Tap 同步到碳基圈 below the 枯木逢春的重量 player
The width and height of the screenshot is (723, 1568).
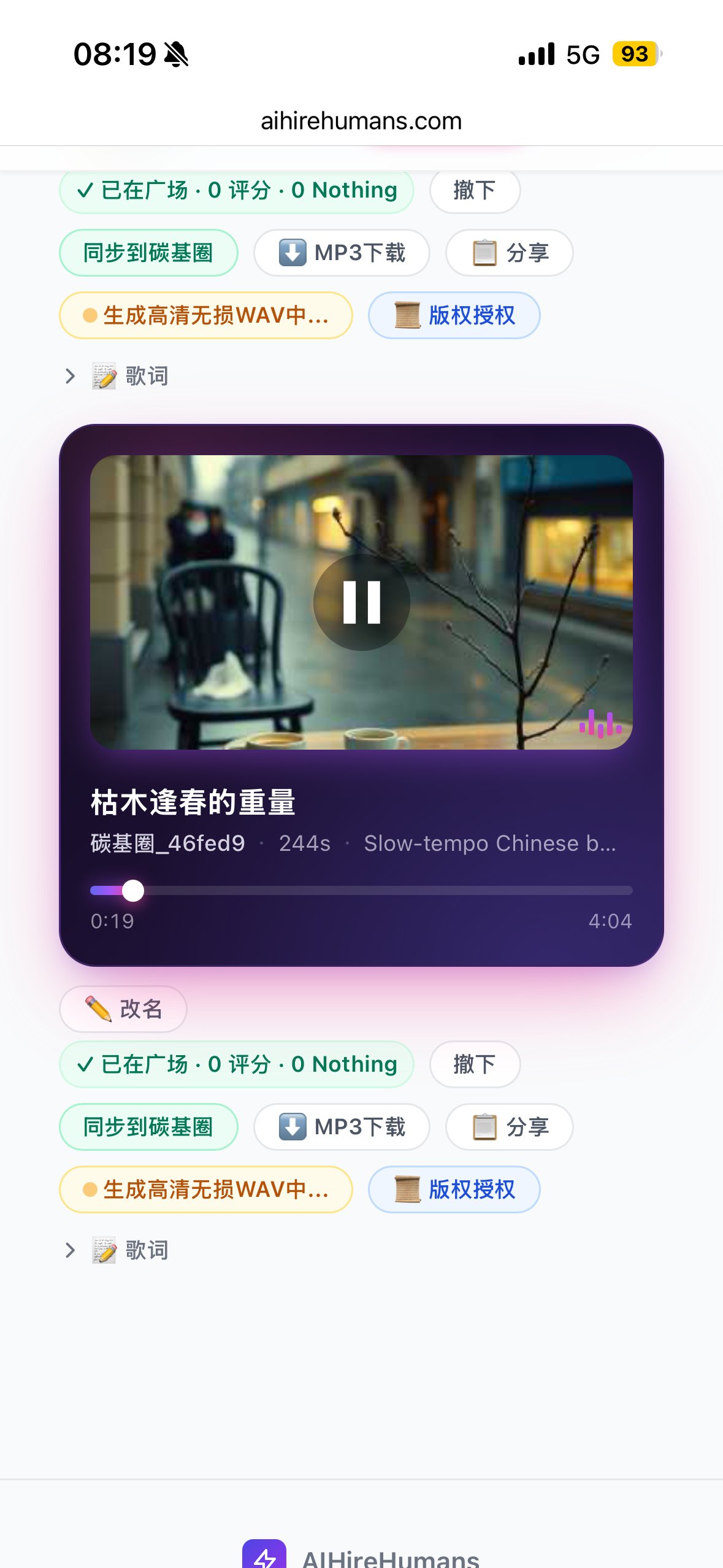(148, 1127)
